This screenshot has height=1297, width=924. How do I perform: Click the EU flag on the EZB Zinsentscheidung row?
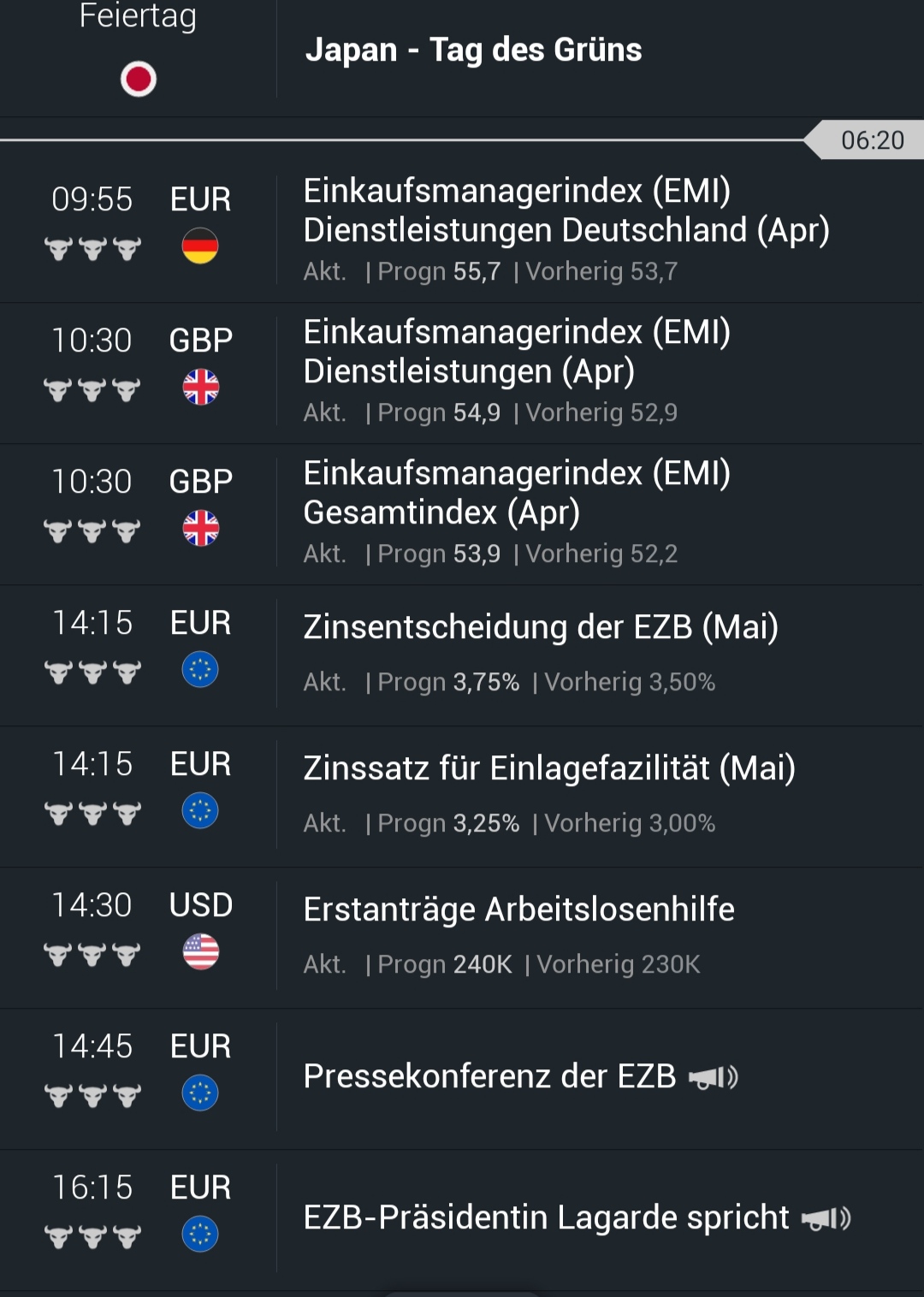[200, 671]
